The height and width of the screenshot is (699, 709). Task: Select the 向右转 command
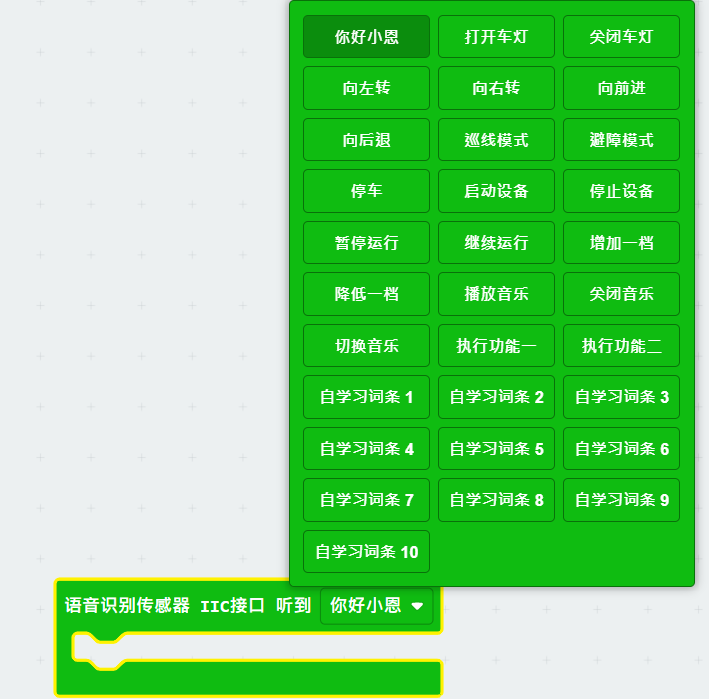pyautogui.click(x=496, y=88)
